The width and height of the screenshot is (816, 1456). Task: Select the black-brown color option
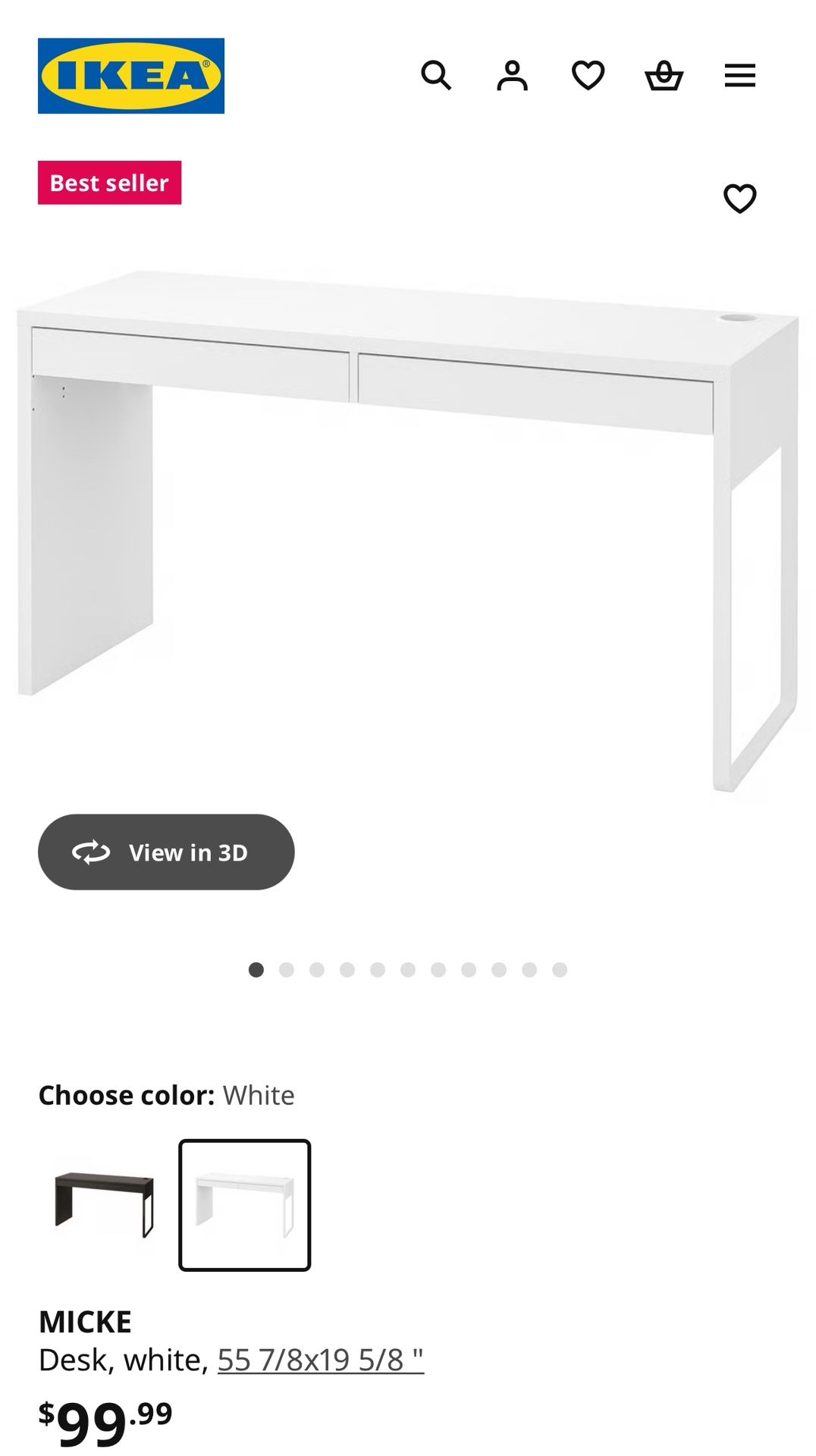105,1205
